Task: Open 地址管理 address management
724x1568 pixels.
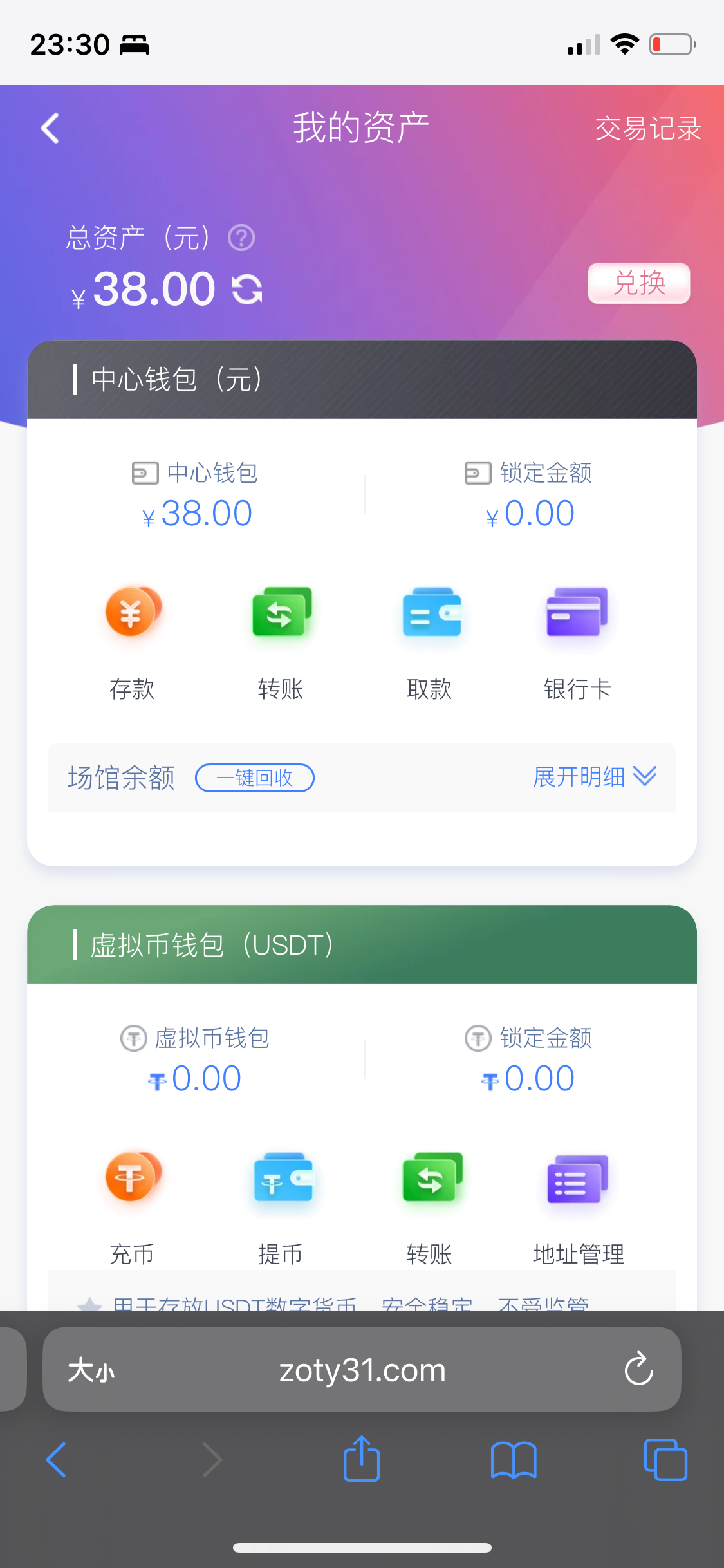Action: [577, 1205]
